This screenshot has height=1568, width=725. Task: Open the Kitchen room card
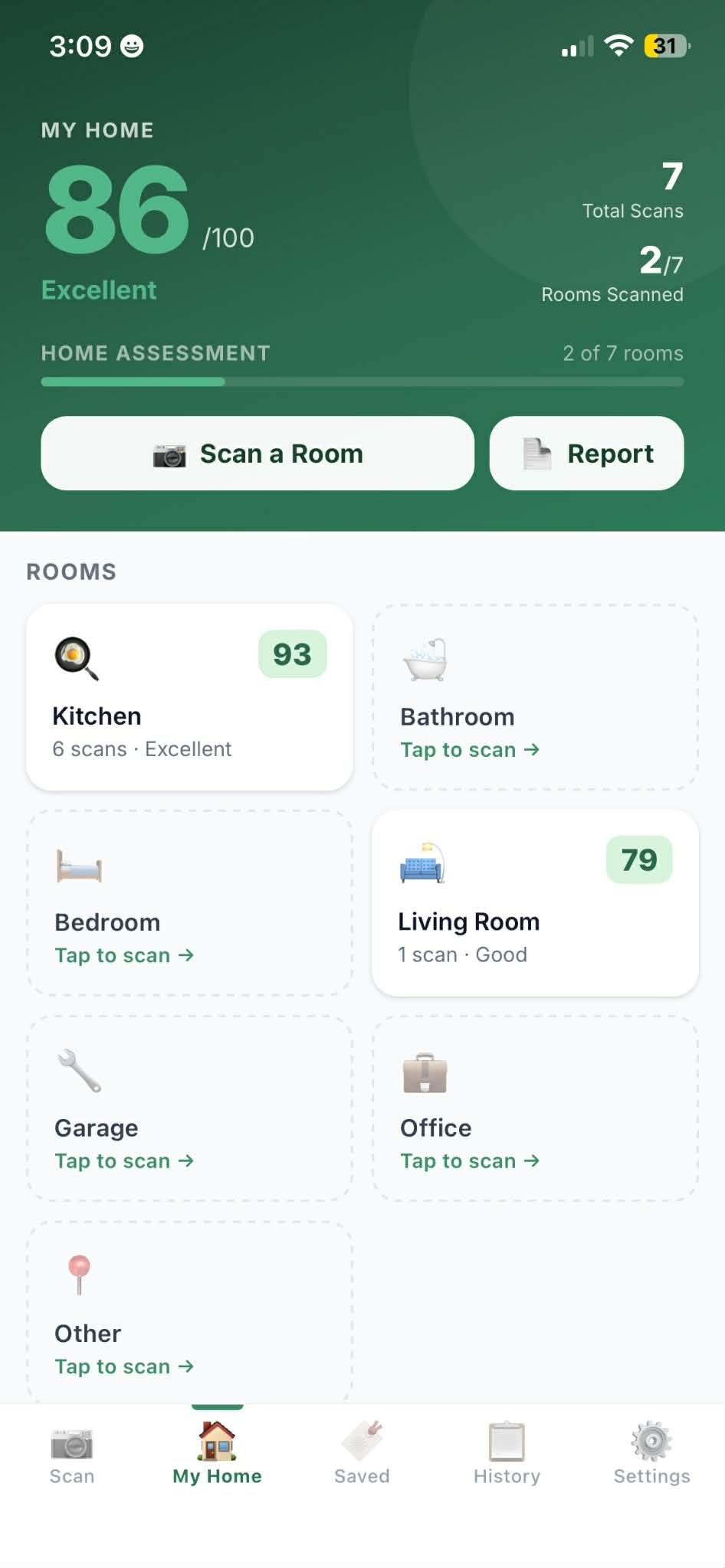point(190,697)
